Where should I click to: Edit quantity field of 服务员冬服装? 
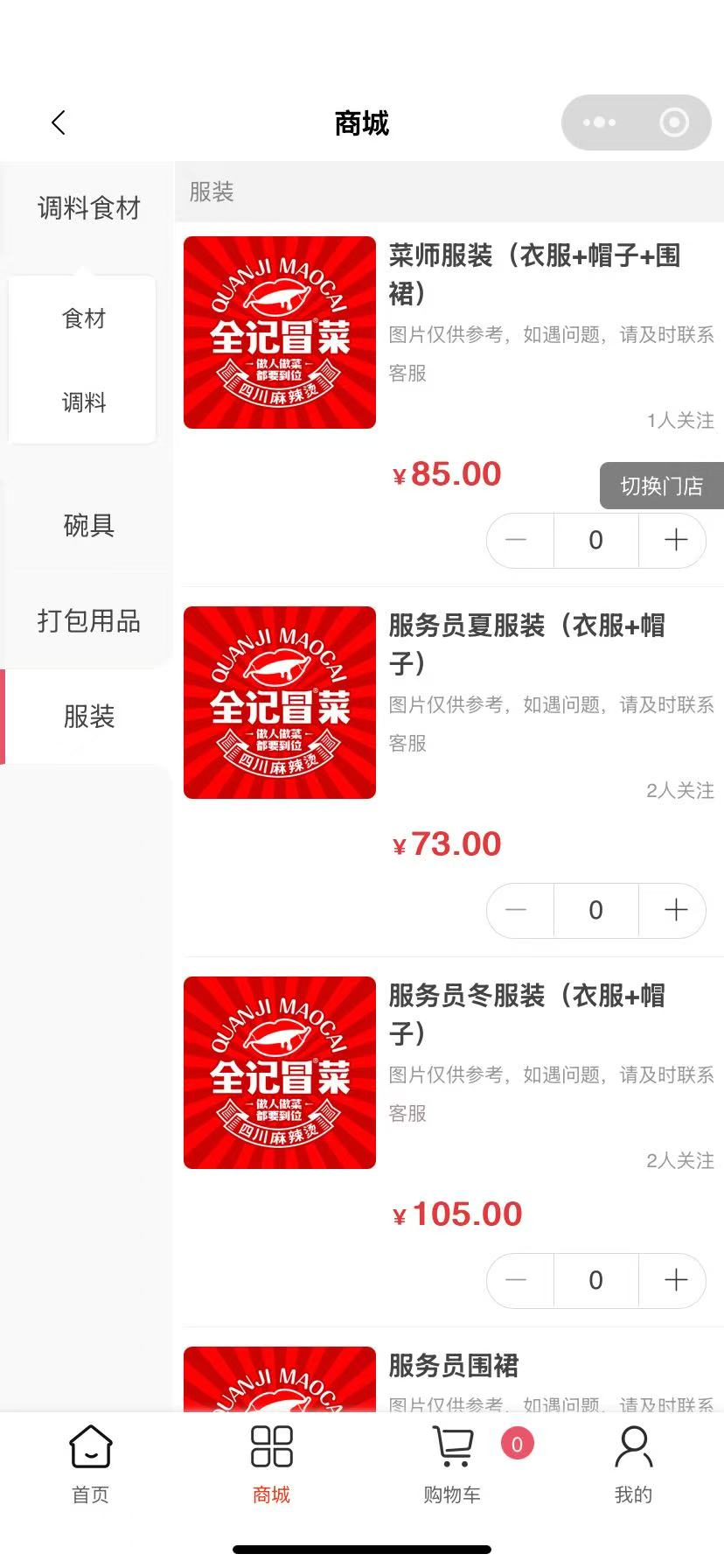click(595, 1280)
